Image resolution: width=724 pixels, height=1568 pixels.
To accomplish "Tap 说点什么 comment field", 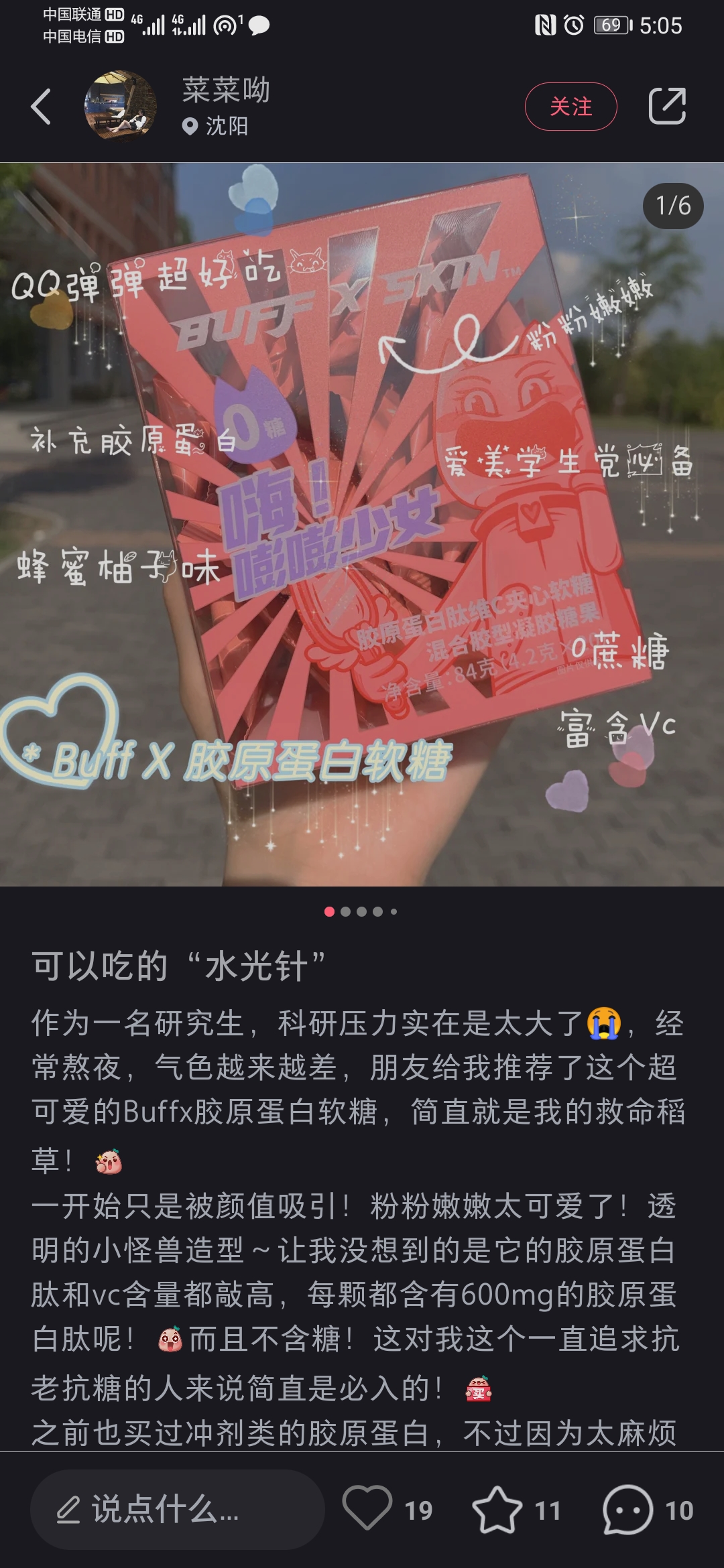I will (x=178, y=1510).
